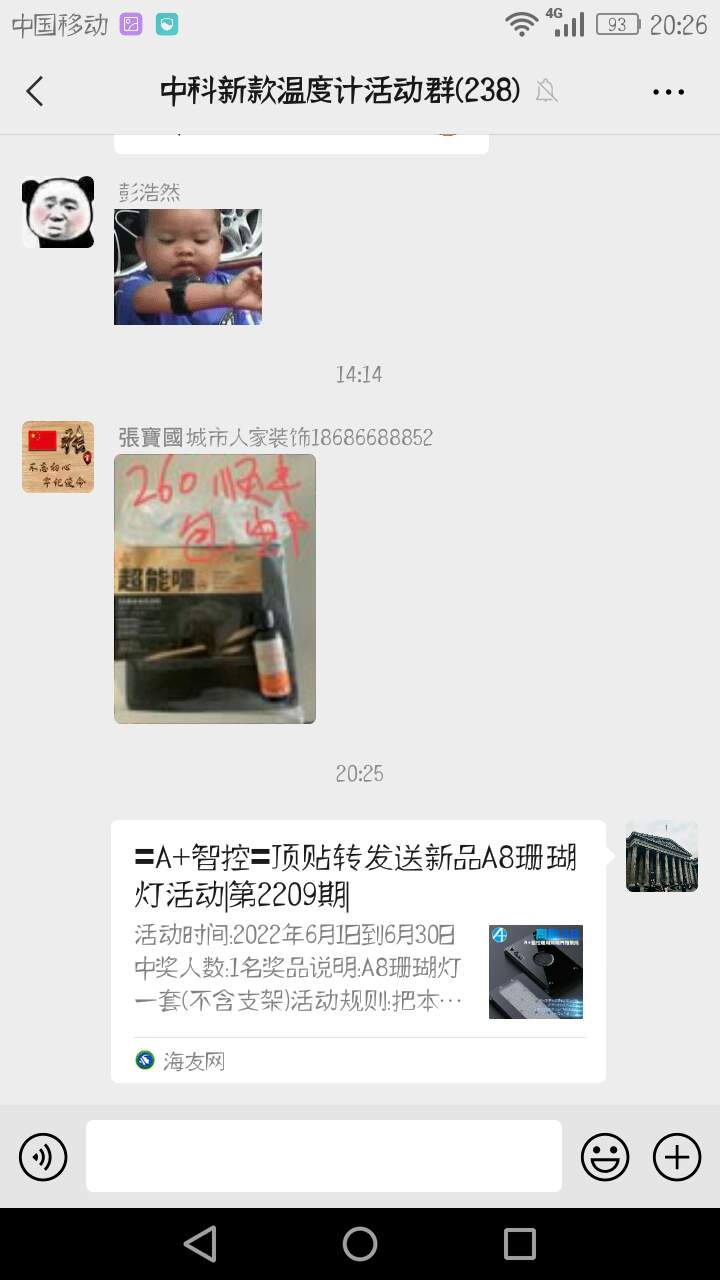Open the plus attachment menu
This screenshot has width=720, height=1280.
(677, 1157)
